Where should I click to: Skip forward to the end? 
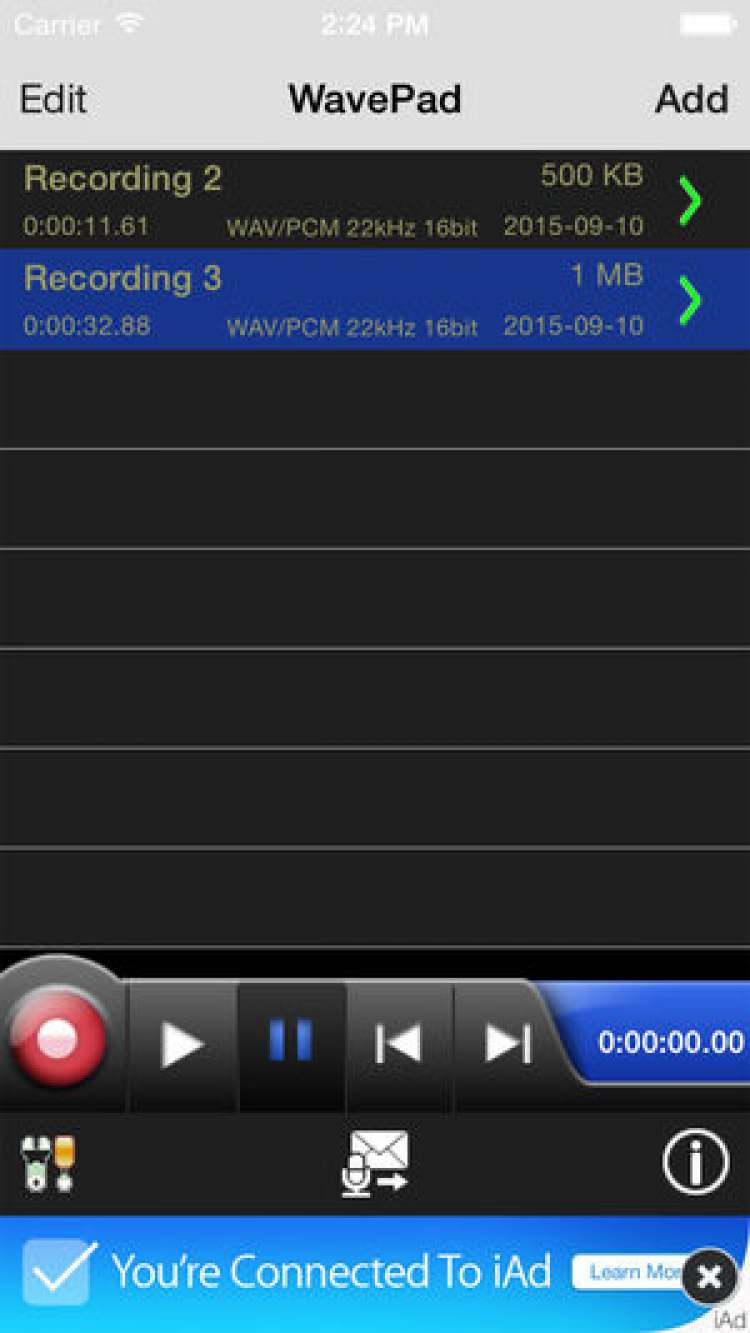tap(508, 1045)
